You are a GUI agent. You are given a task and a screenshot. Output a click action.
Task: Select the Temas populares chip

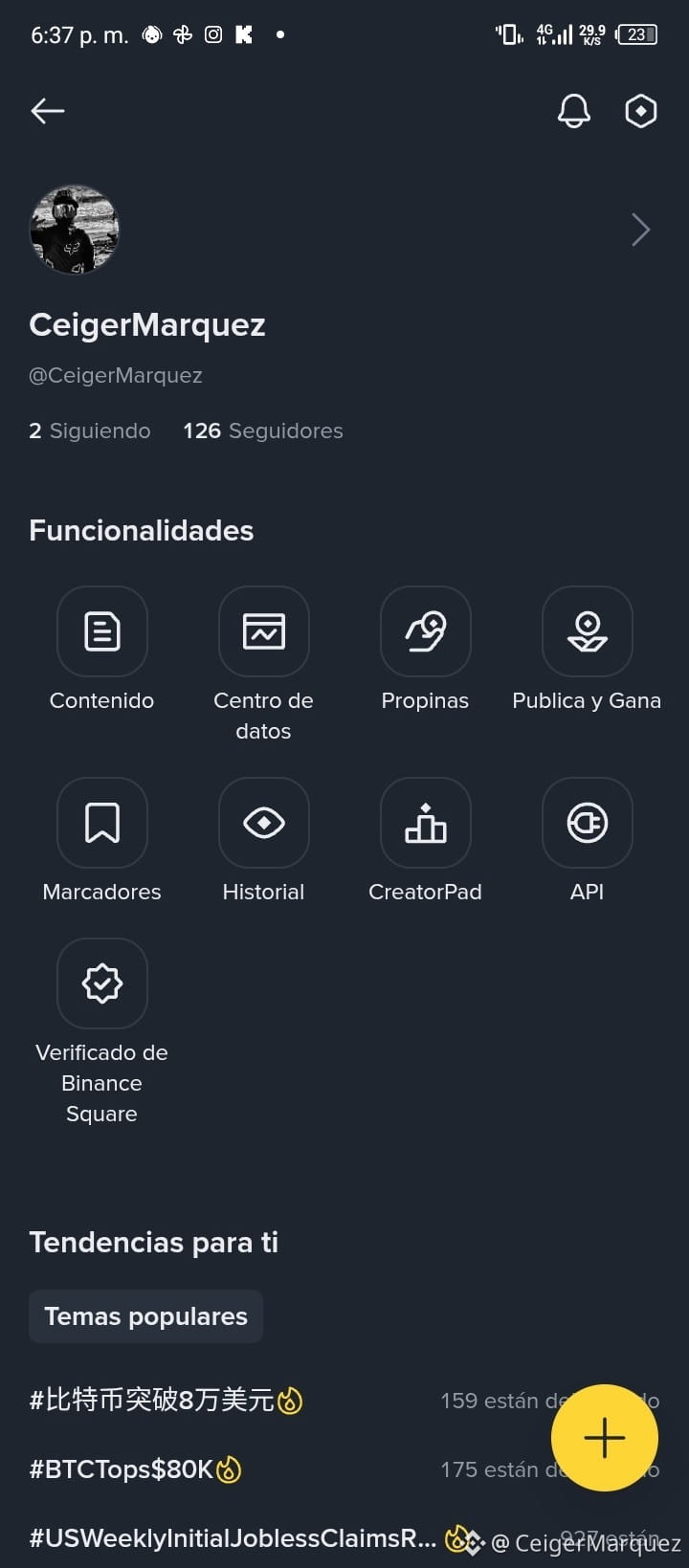point(145,1316)
